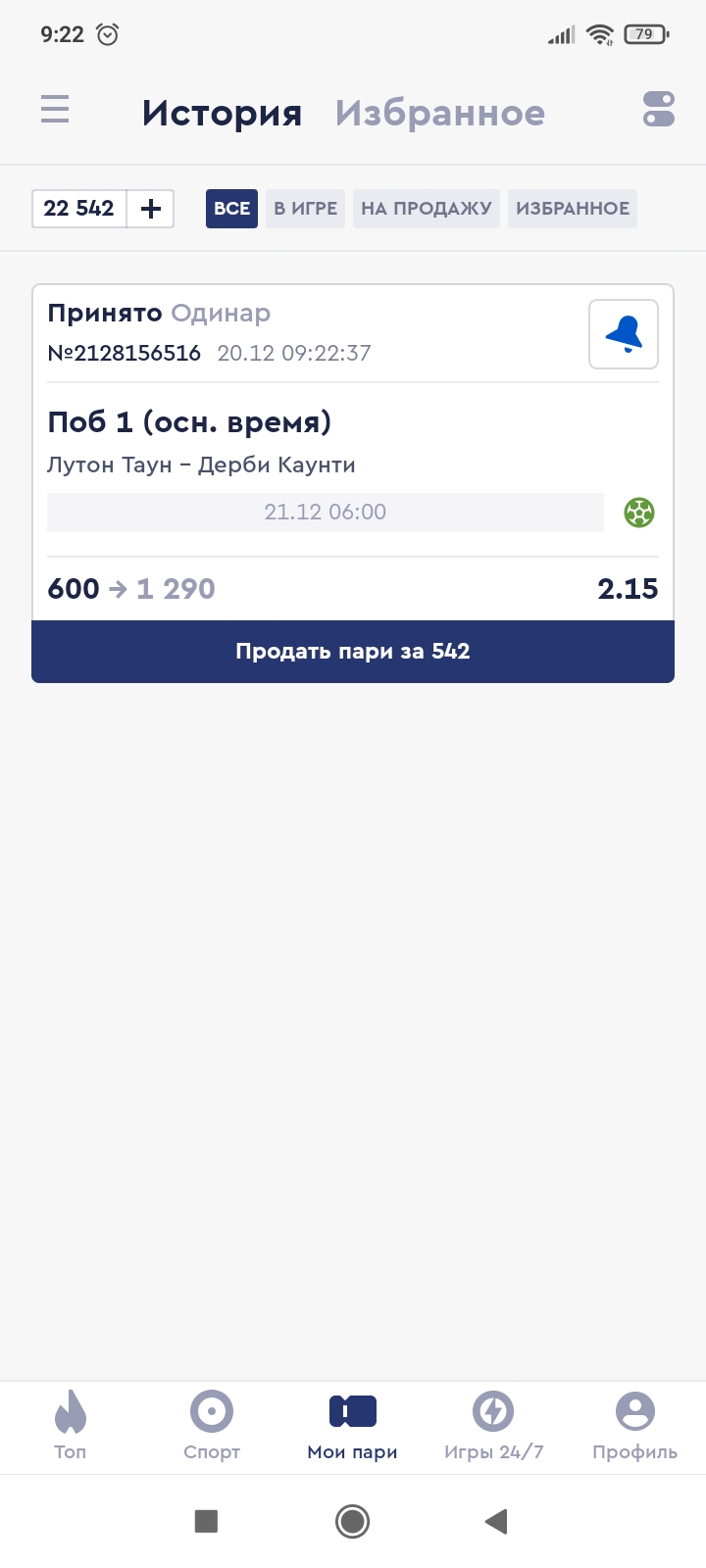Tap Продать пари за 542

[x=353, y=652]
